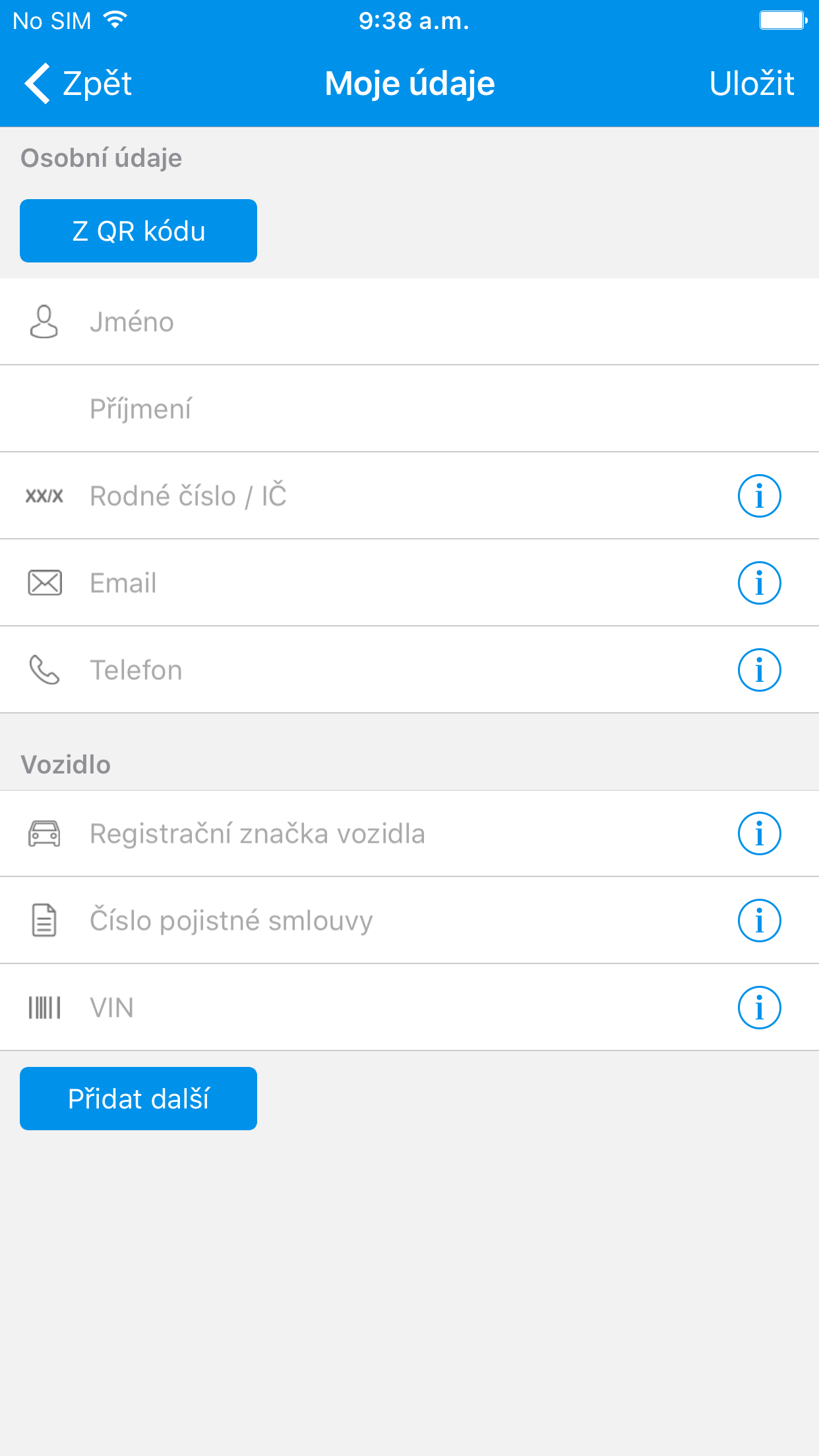Image resolution: width=819 pixels, height=1456 pixels.
Task: Tap the Z QR kódu button
Action: 138,231
